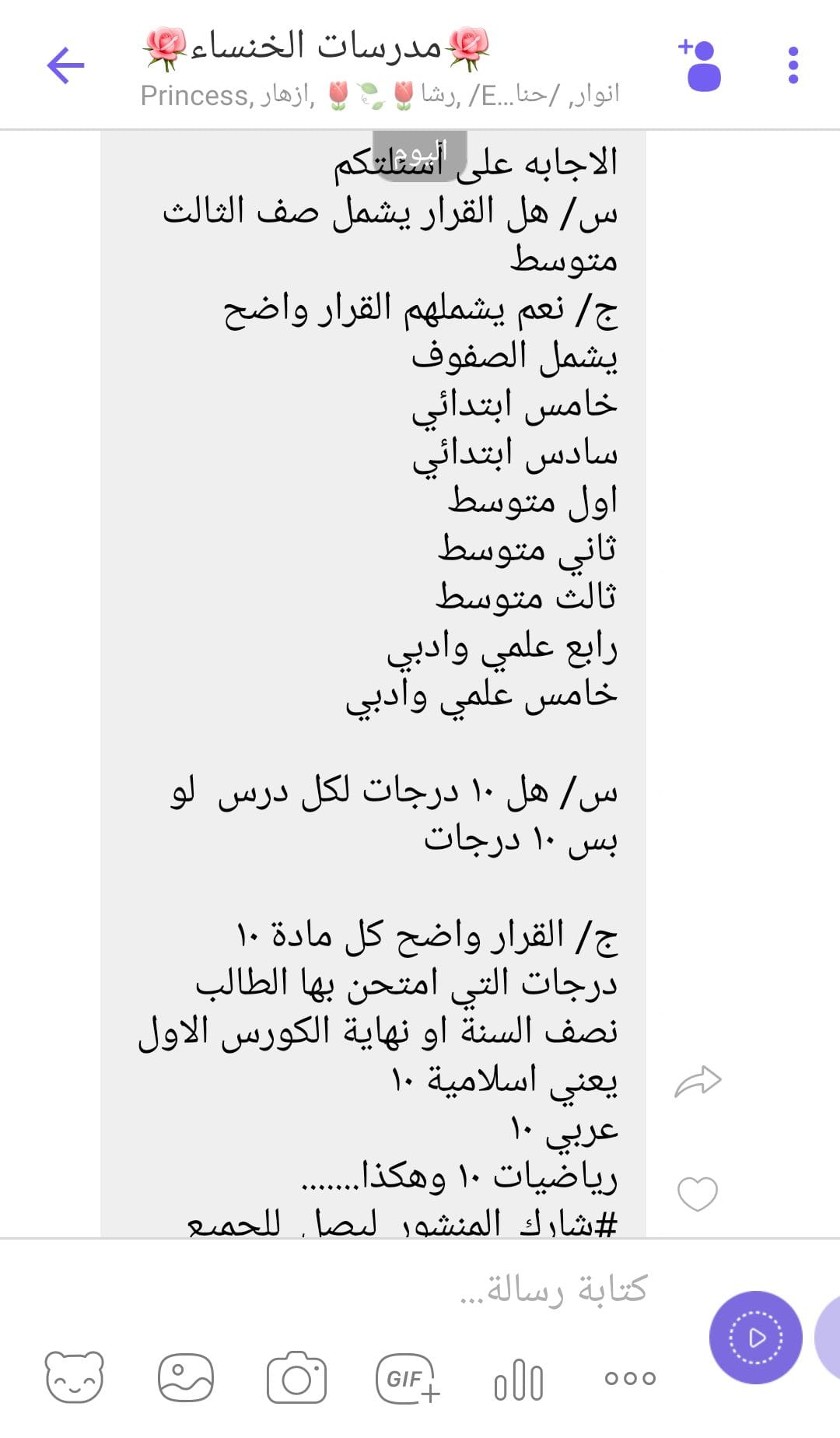This screenshot has width=840, height=1438.
Task: Open the three-dot overflow menu
Action: (x=793, y=65)
